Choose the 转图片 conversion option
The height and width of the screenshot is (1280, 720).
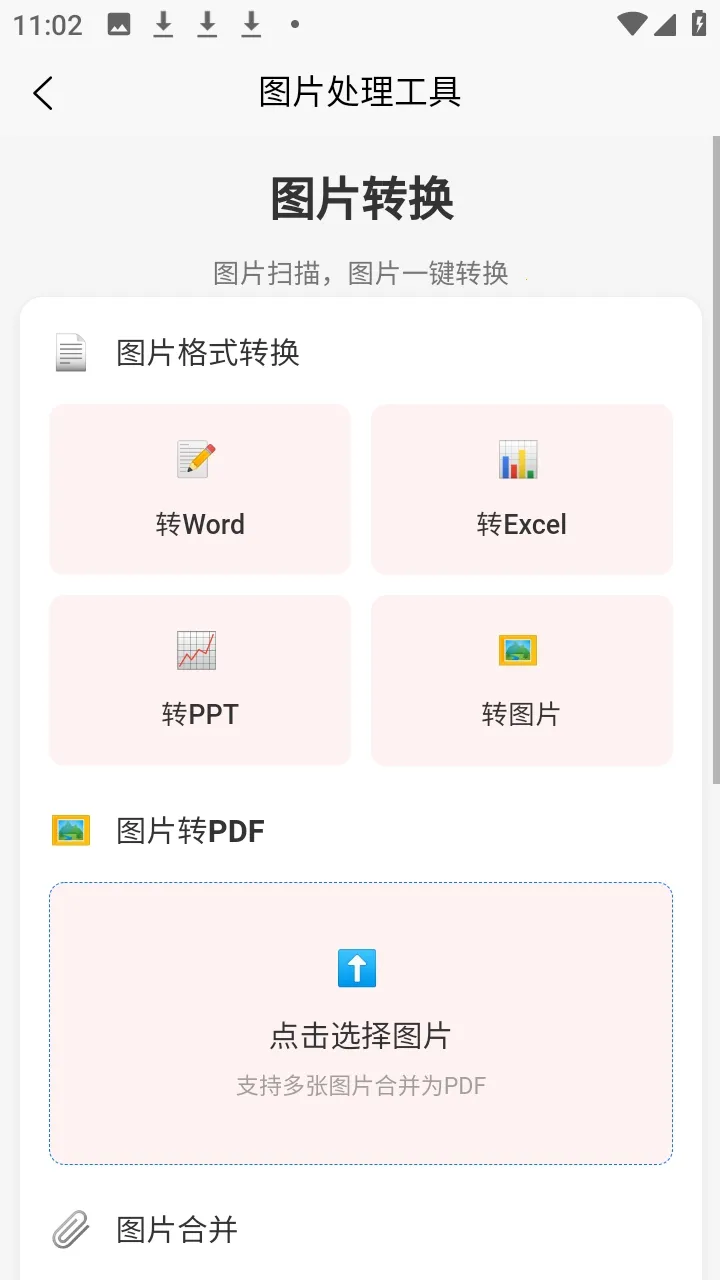[521, 680]
